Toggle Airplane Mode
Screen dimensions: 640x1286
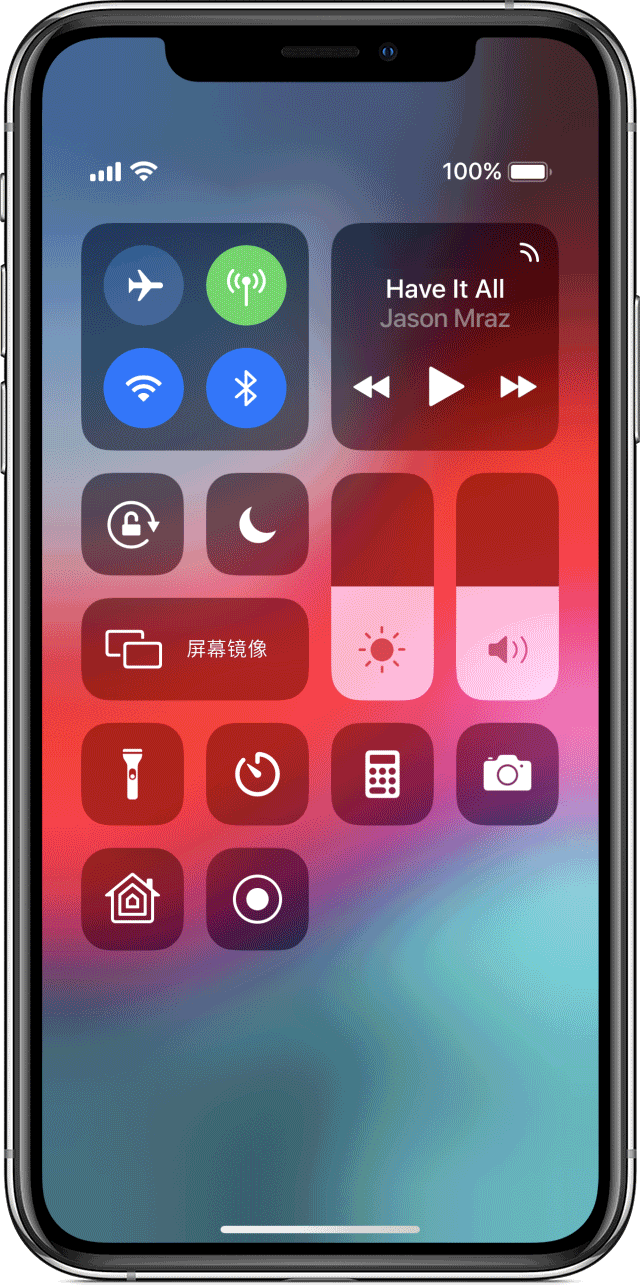pos(144,287)
